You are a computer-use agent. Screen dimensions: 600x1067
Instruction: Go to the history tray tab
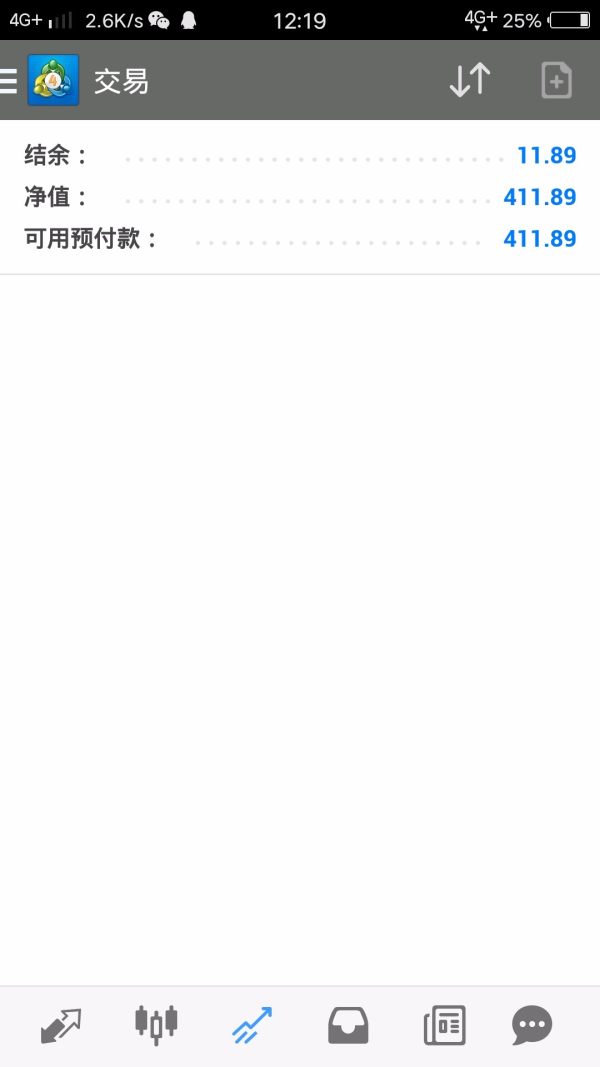click(348, 1025)
